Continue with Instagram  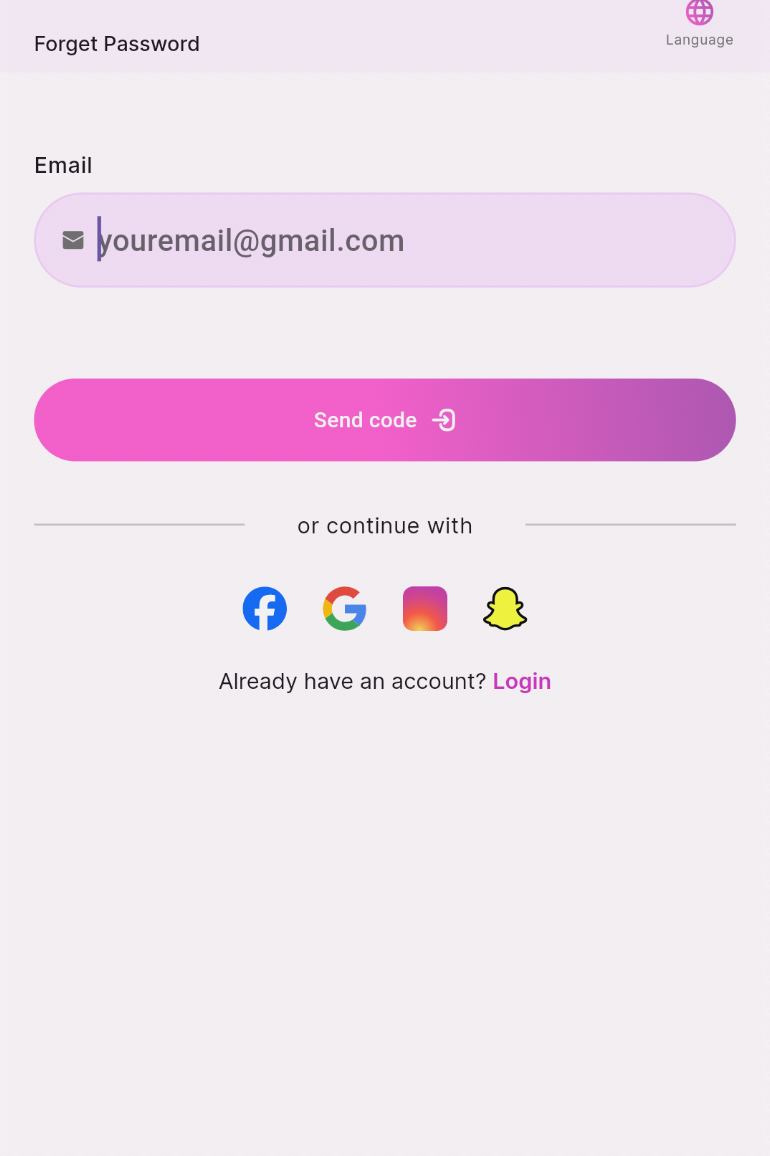425,609
